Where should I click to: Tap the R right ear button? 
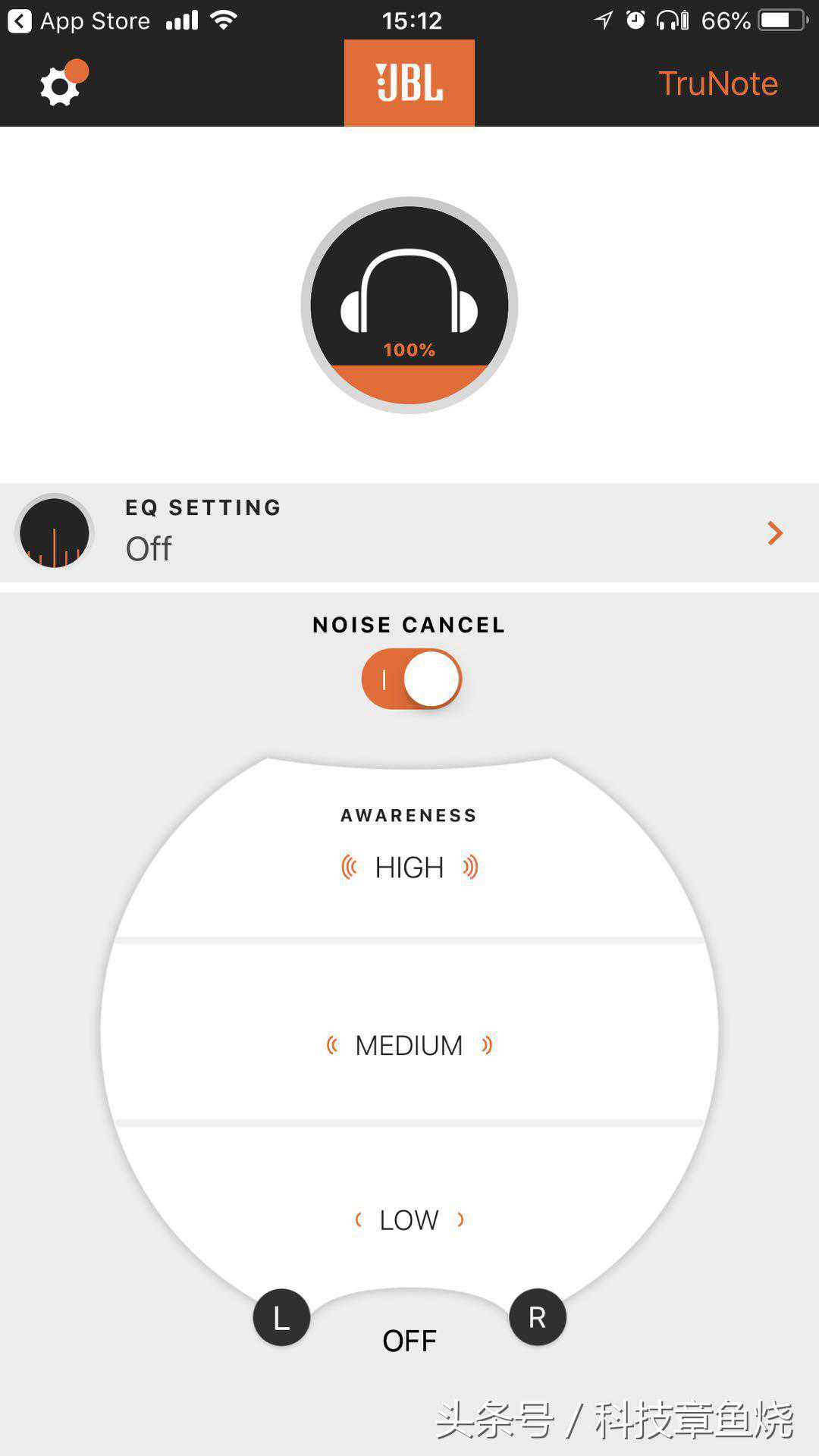point(537,1317)
